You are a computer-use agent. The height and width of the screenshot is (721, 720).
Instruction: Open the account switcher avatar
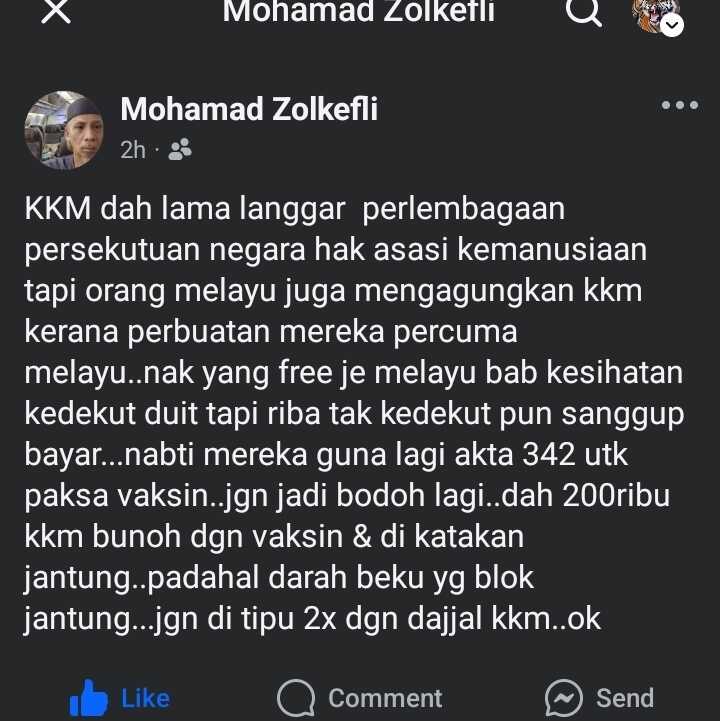657,14
